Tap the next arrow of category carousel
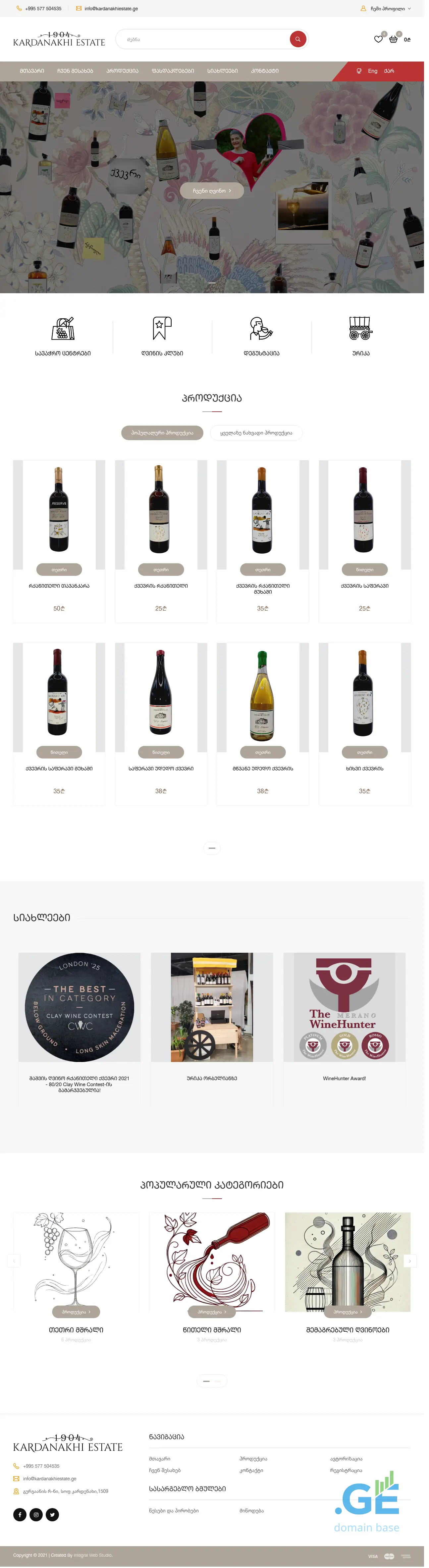Screen dimensions: 429x1568 410,1261
